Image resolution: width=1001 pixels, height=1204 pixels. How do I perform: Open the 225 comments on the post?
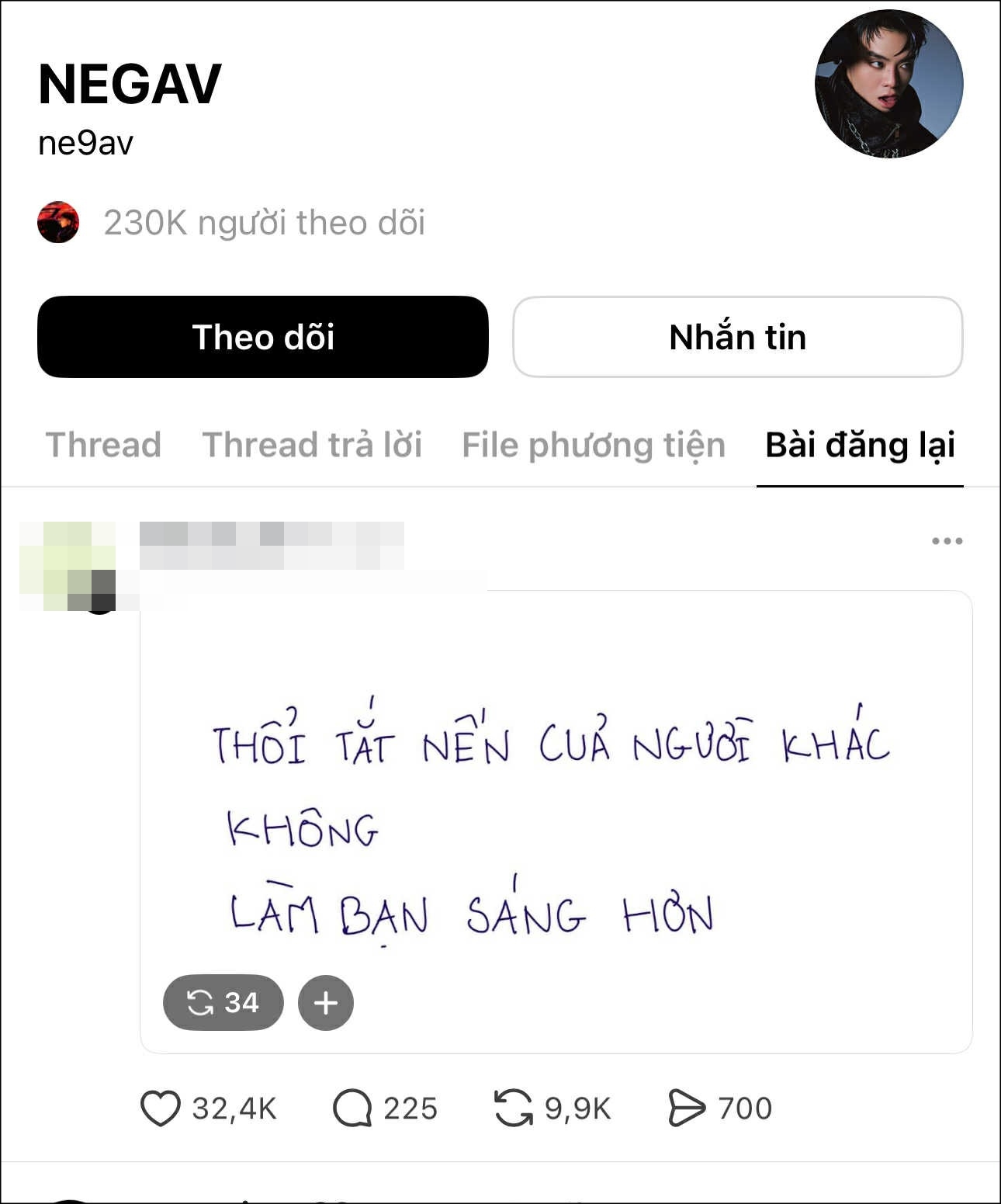353,1108
